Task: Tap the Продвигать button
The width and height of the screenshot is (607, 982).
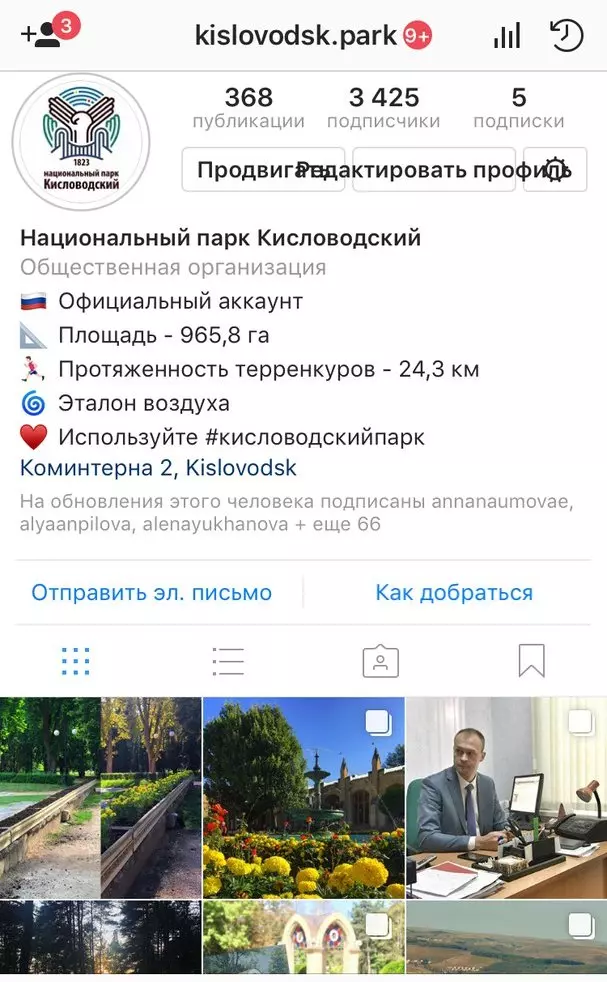Action: (x=263, y=169)
